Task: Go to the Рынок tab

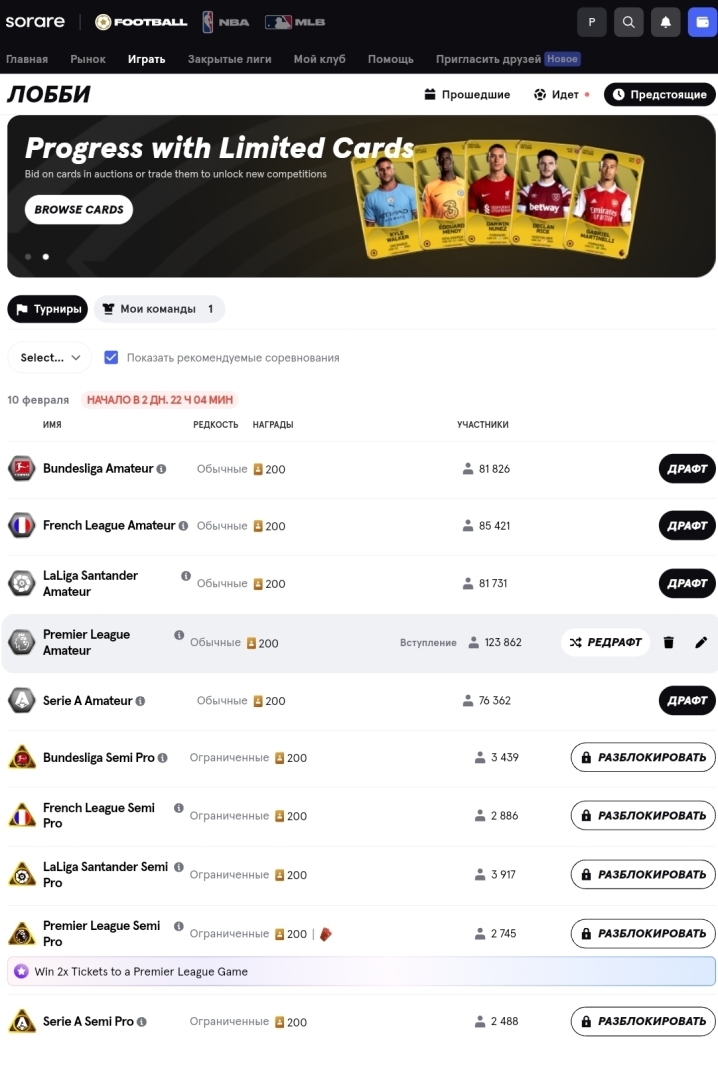Action: tap(88, 59)
